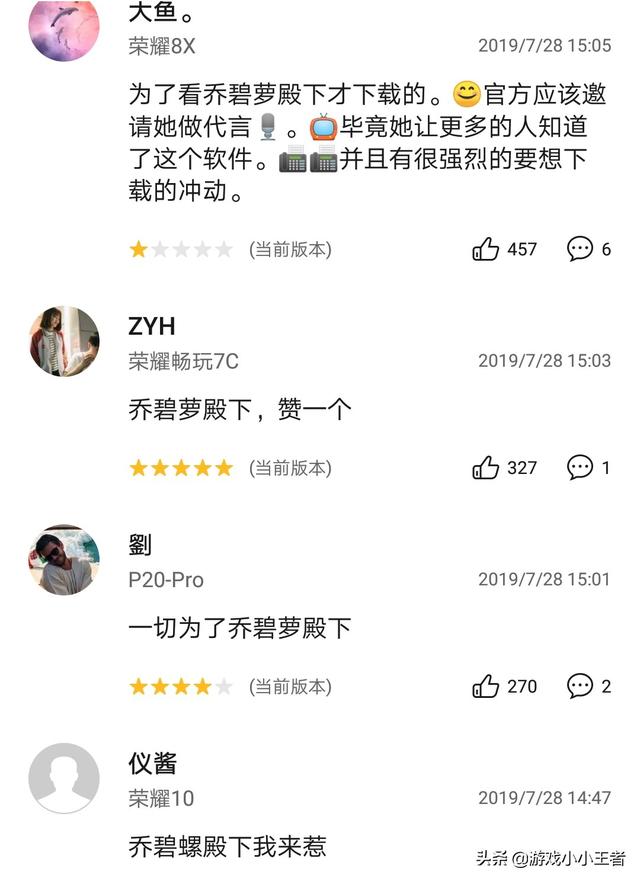Open 大鱼。's profile avatar
The width and height of the screenshot is (640, 881).
64,28
